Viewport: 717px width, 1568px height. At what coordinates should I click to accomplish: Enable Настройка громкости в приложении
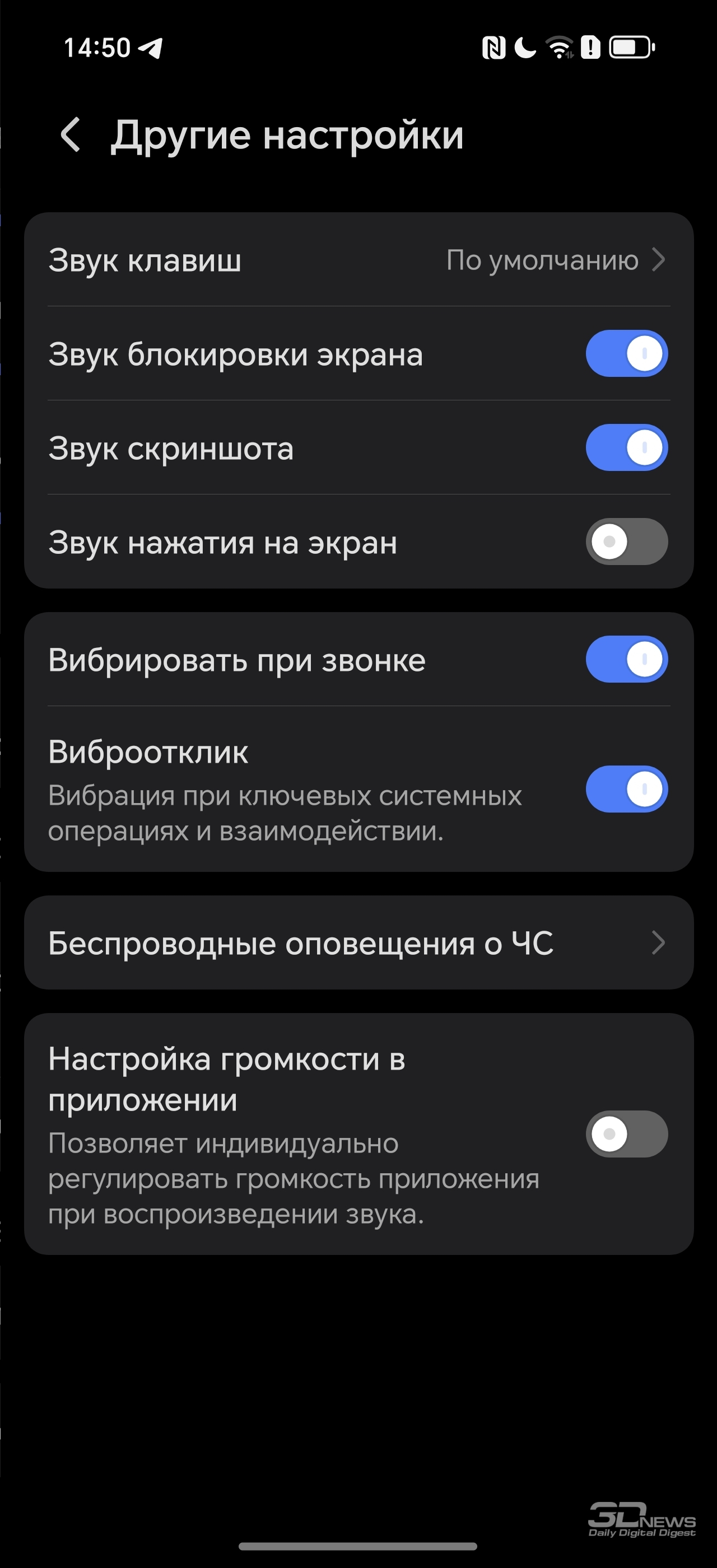pyautogui.click(x=626, y=1134)
